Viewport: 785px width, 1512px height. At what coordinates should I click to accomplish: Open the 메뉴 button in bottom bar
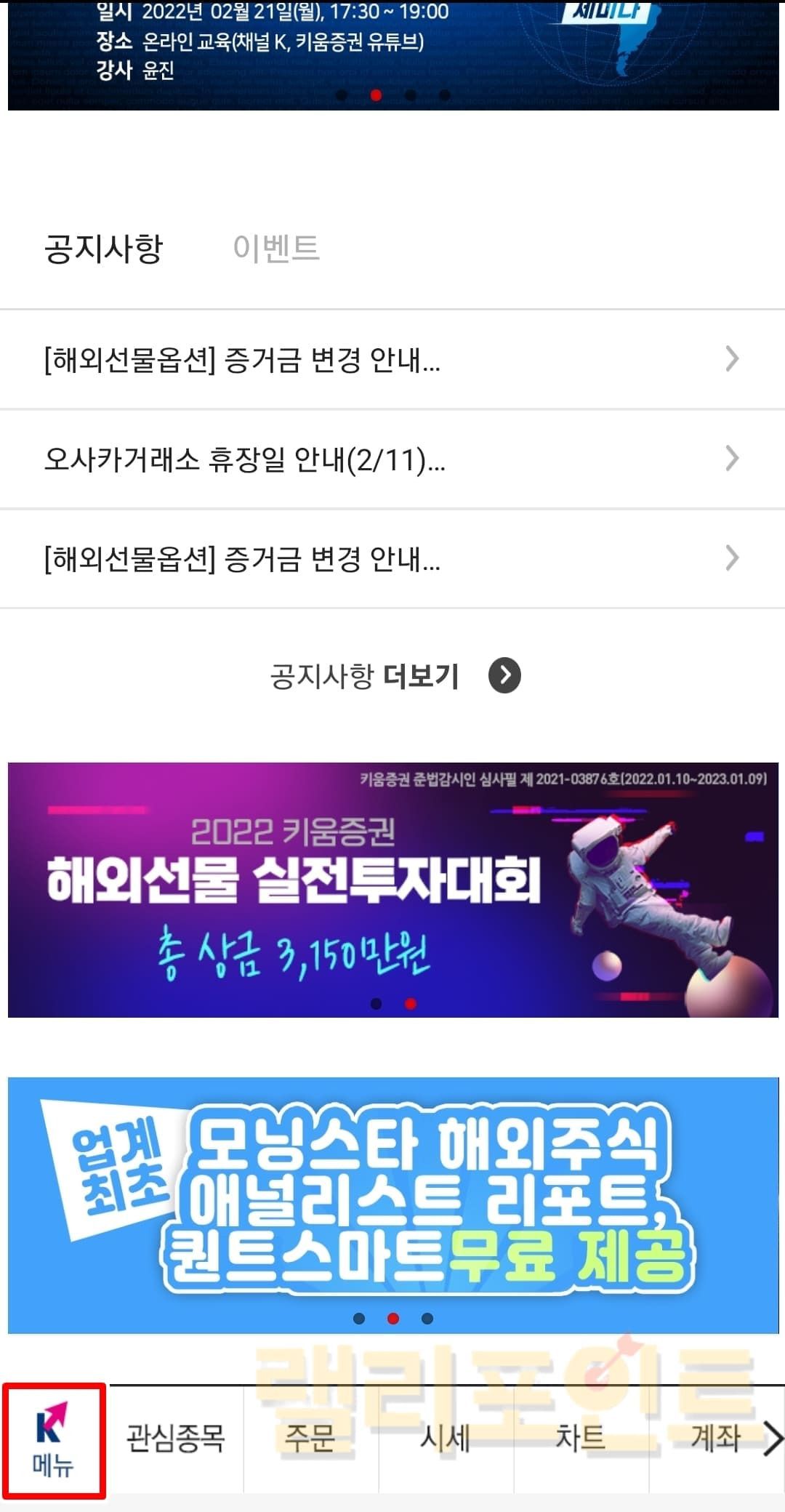pyautogui.click(x=54, y=1441)
